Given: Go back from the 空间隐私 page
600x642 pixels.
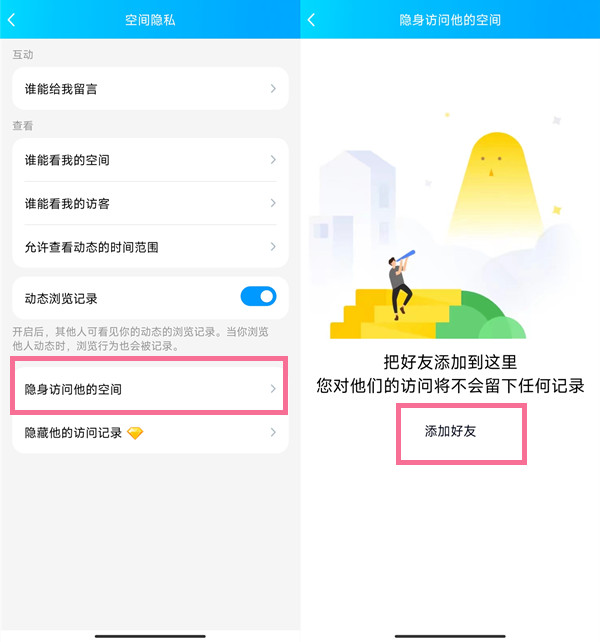Looking at the screenshot, I should point(12,20).
